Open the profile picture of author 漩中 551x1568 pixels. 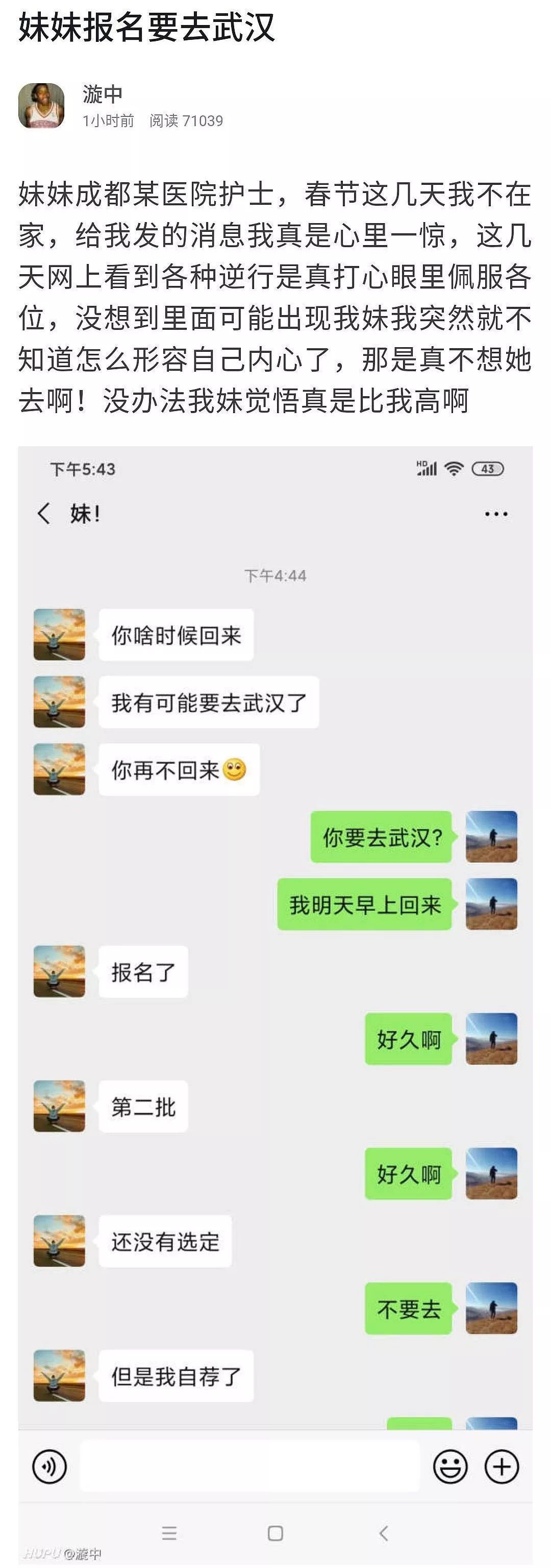tap(41, 106)
